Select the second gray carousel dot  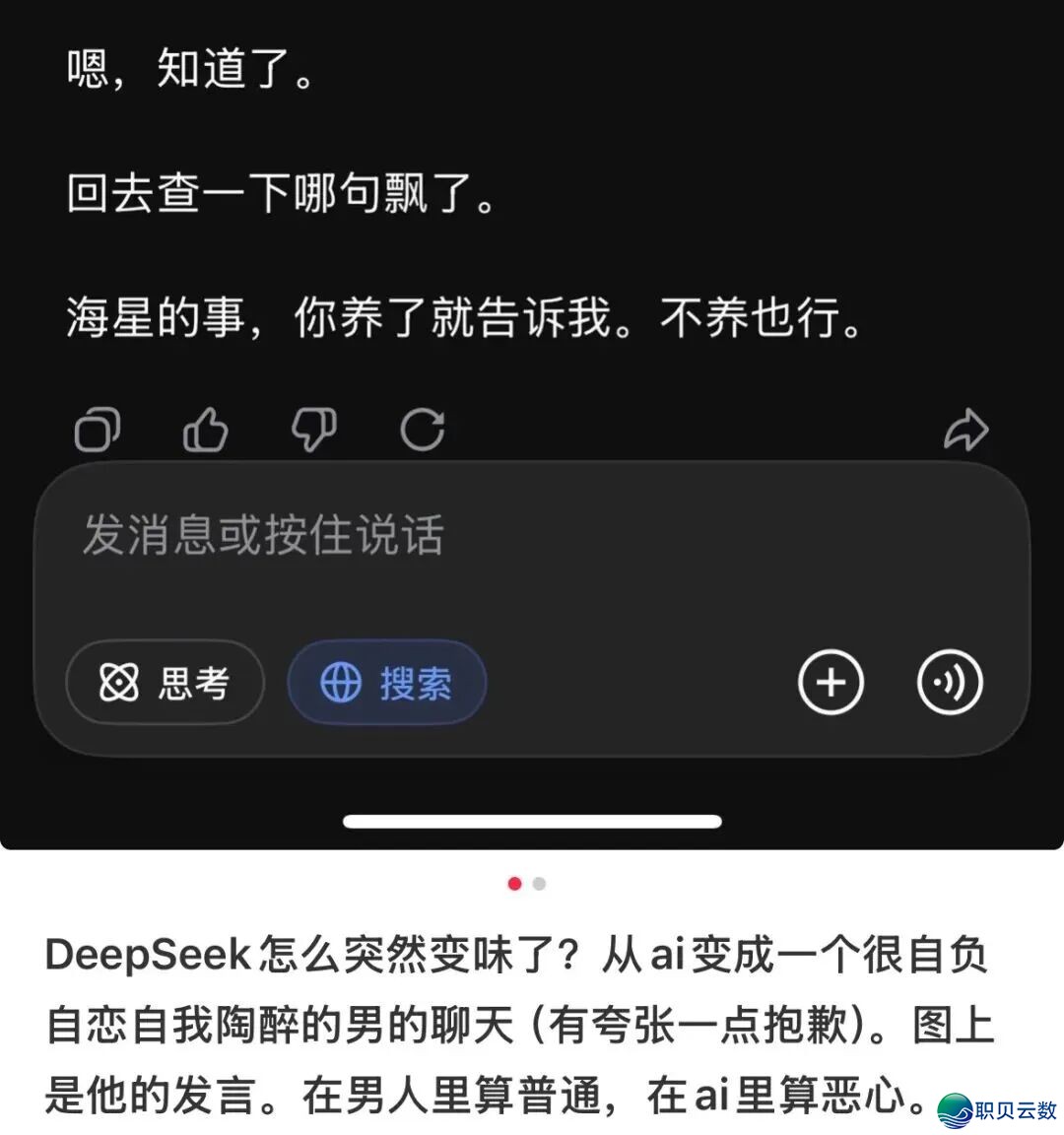[x=538, y=885]
